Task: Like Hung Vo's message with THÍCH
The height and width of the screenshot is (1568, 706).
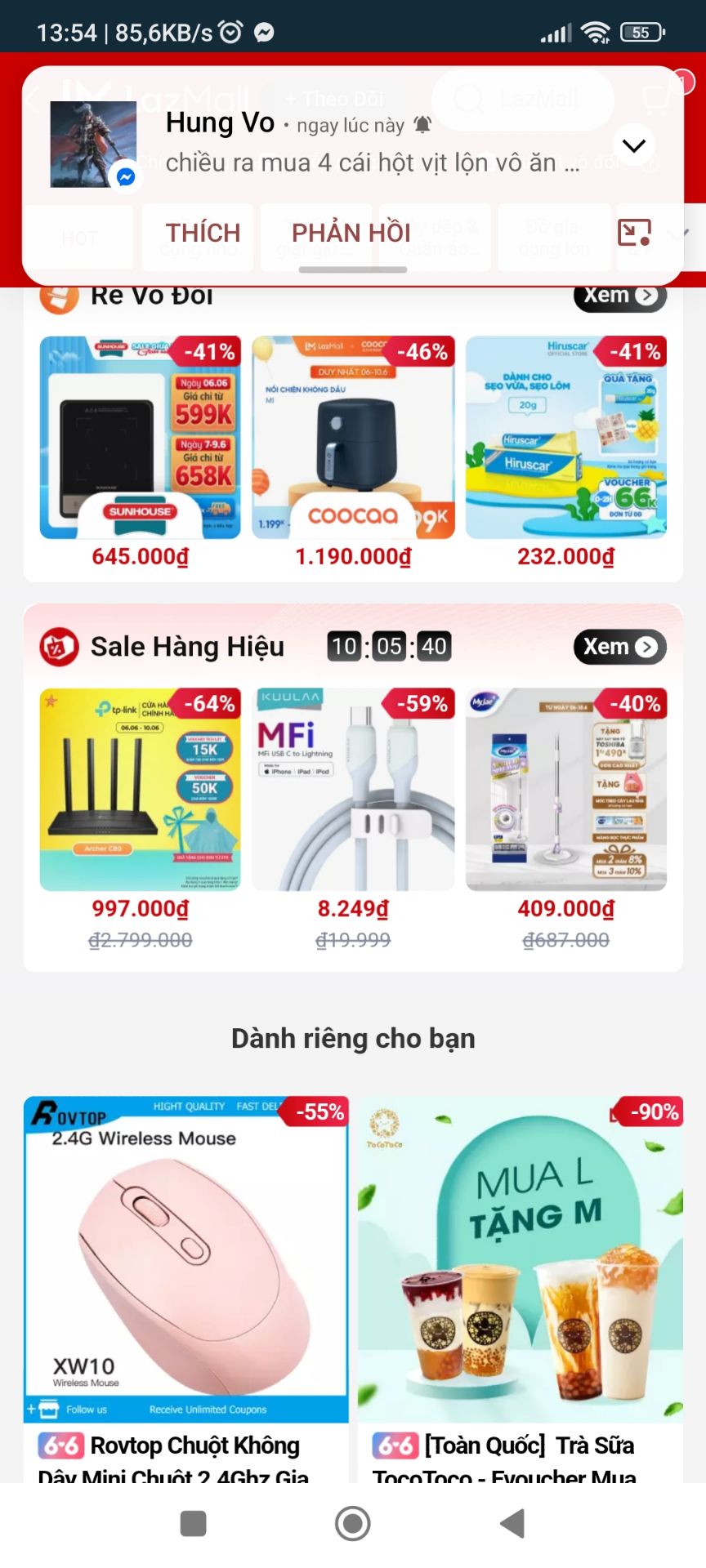Action: coord(203,234)
